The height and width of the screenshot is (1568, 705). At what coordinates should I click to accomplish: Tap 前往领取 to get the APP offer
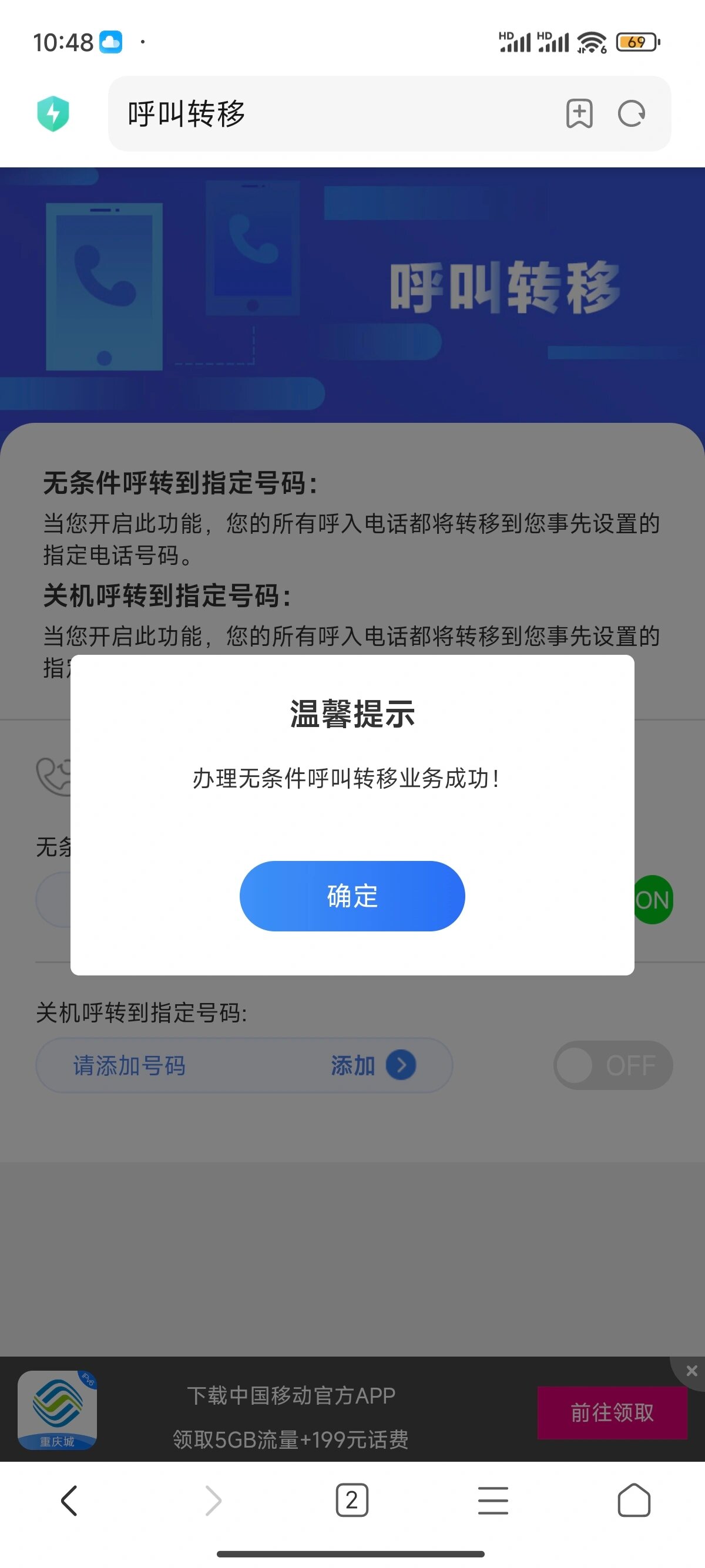pos(612,1412)
